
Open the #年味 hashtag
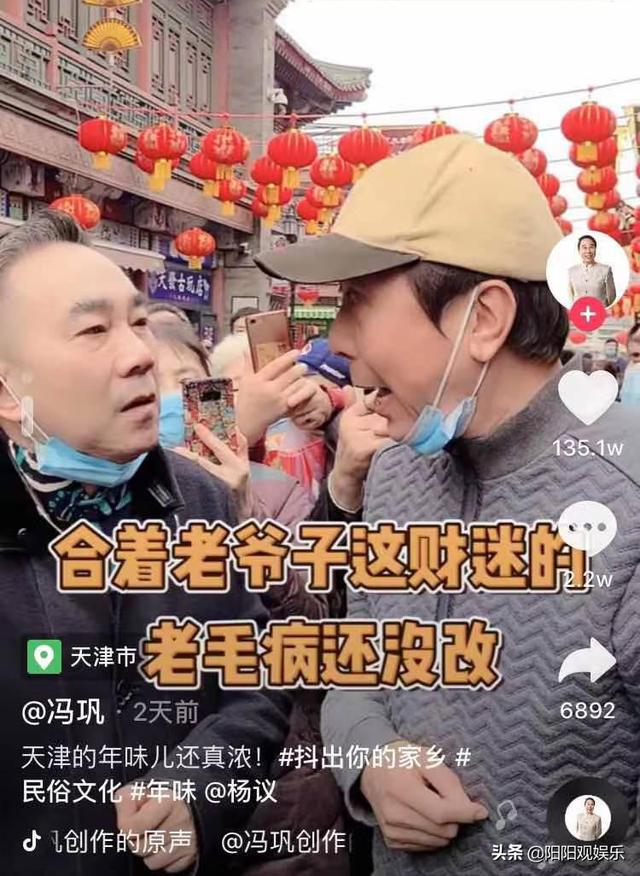(162, 792)
